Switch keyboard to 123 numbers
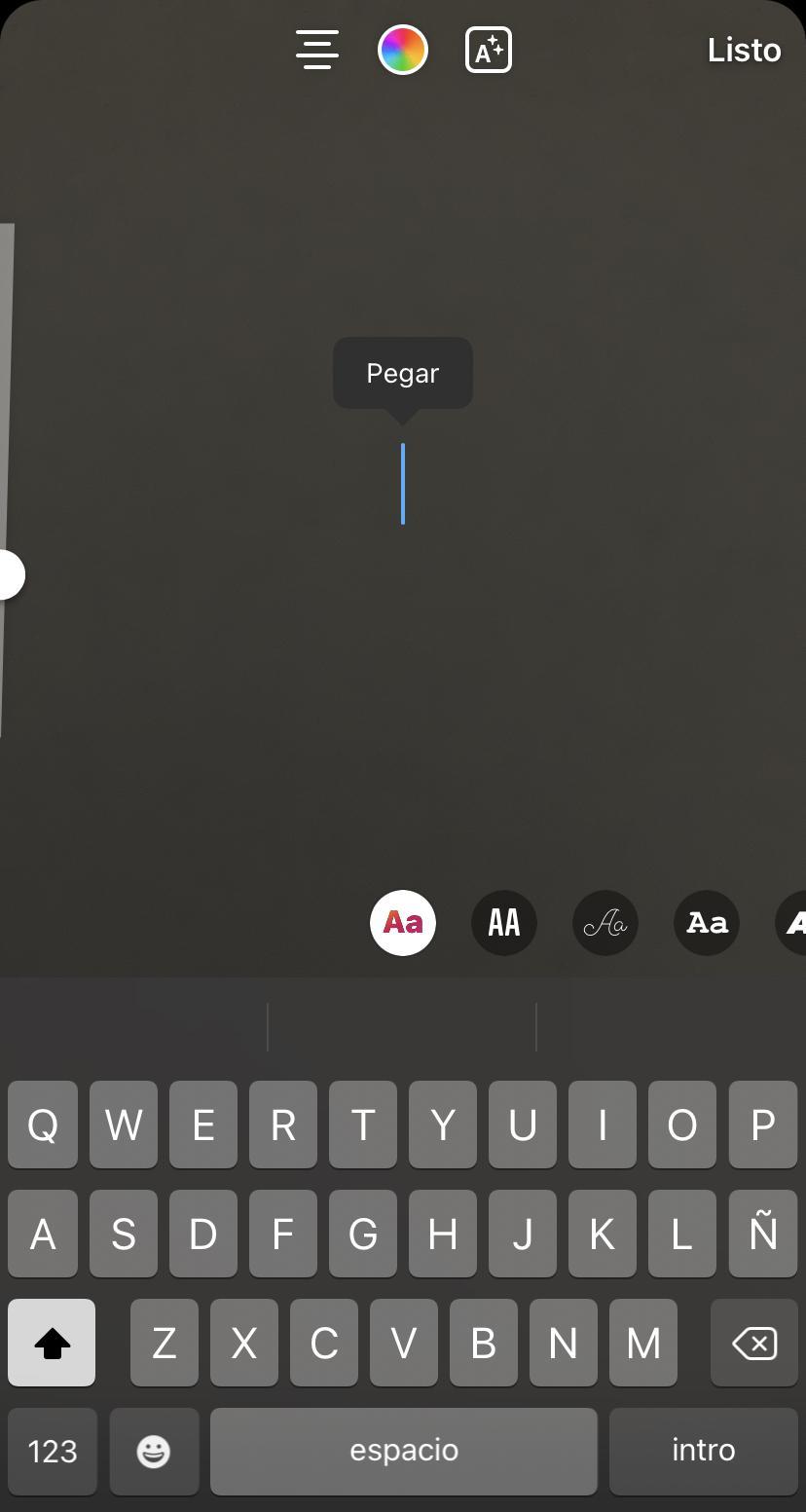The height and width of the screenshot is (1512, 806). [x=53, y=1451]
